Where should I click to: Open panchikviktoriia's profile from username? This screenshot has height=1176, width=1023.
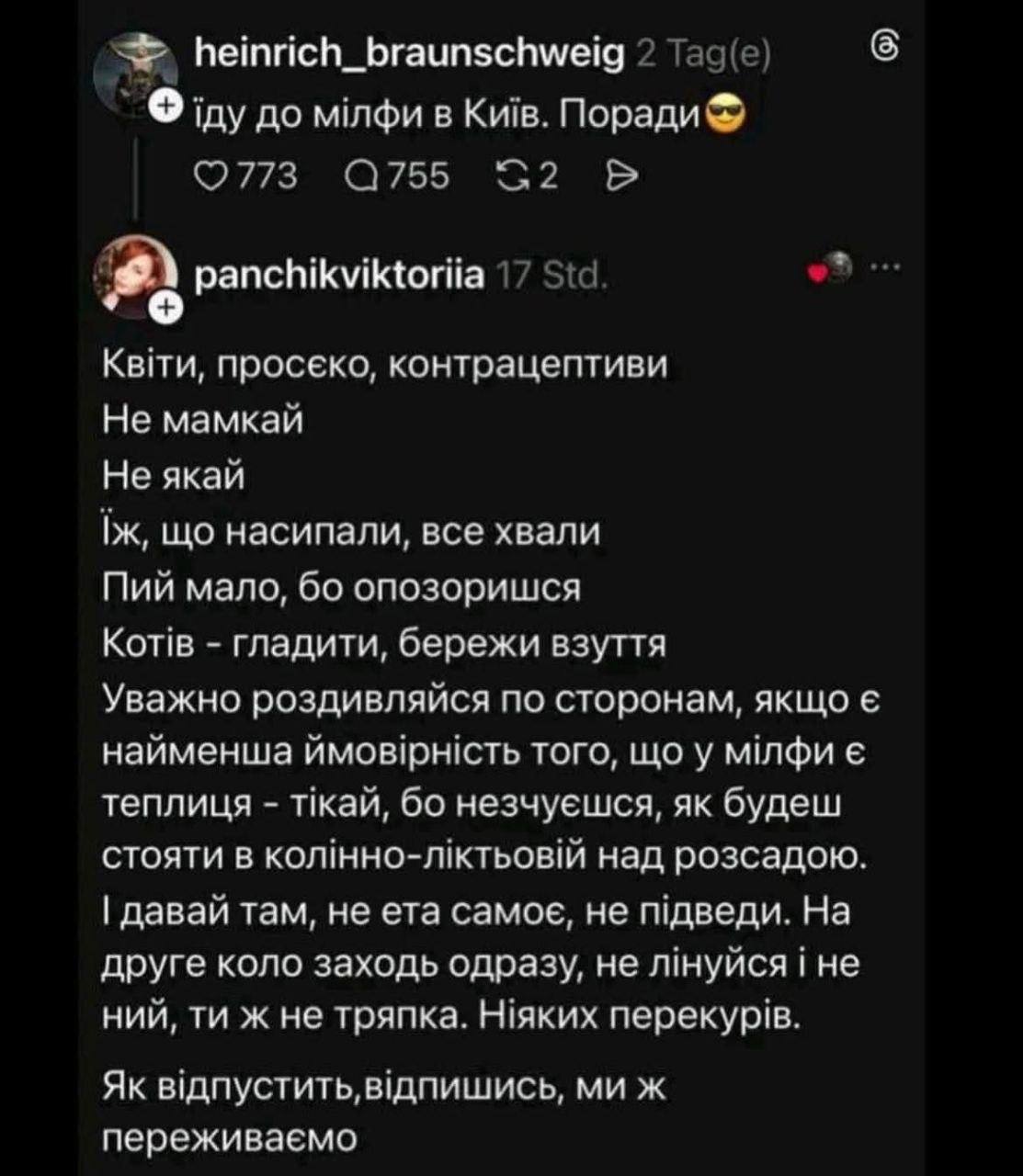tap(340, 273)
